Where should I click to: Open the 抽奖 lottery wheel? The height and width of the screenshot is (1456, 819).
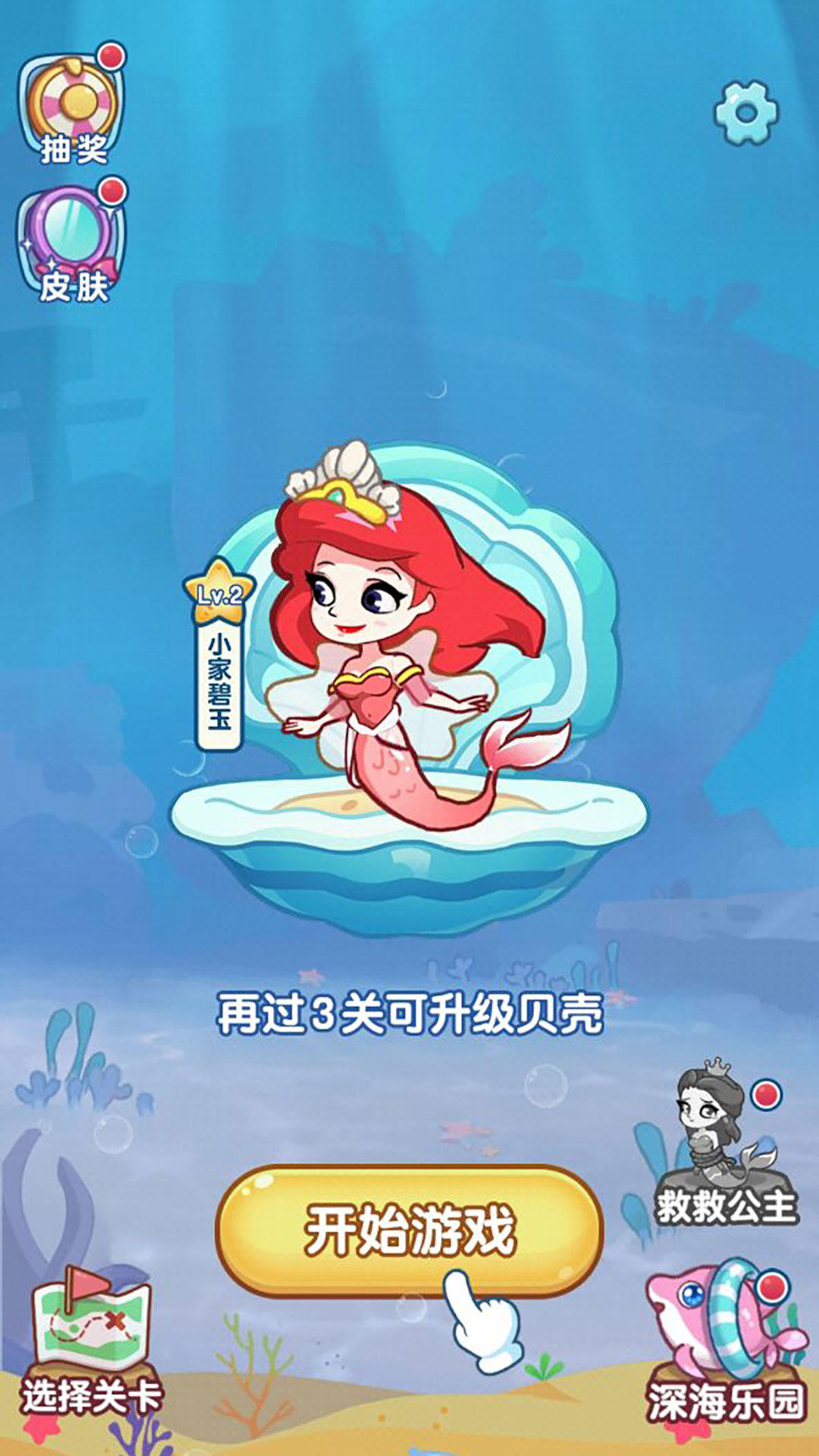pos(74,106)
